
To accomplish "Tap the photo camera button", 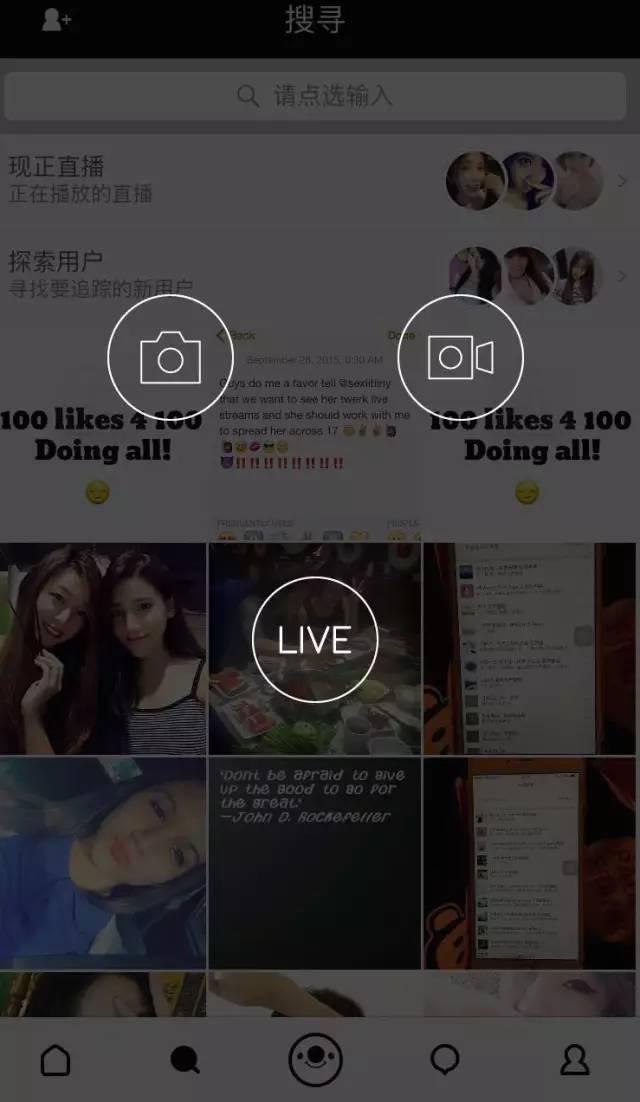I will pyautogui.click(x=170, y=357).
